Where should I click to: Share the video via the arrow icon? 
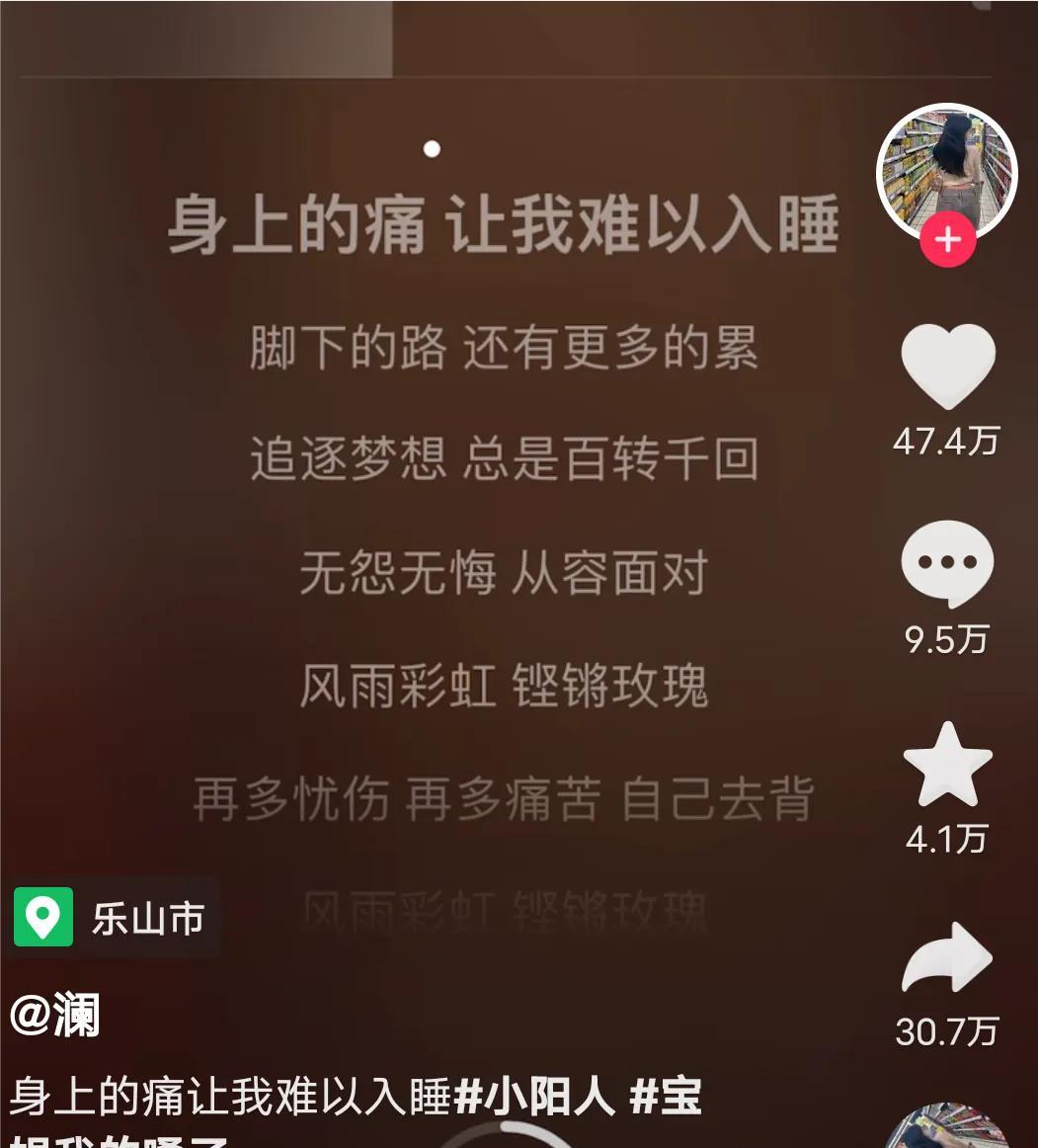point(947,958)
